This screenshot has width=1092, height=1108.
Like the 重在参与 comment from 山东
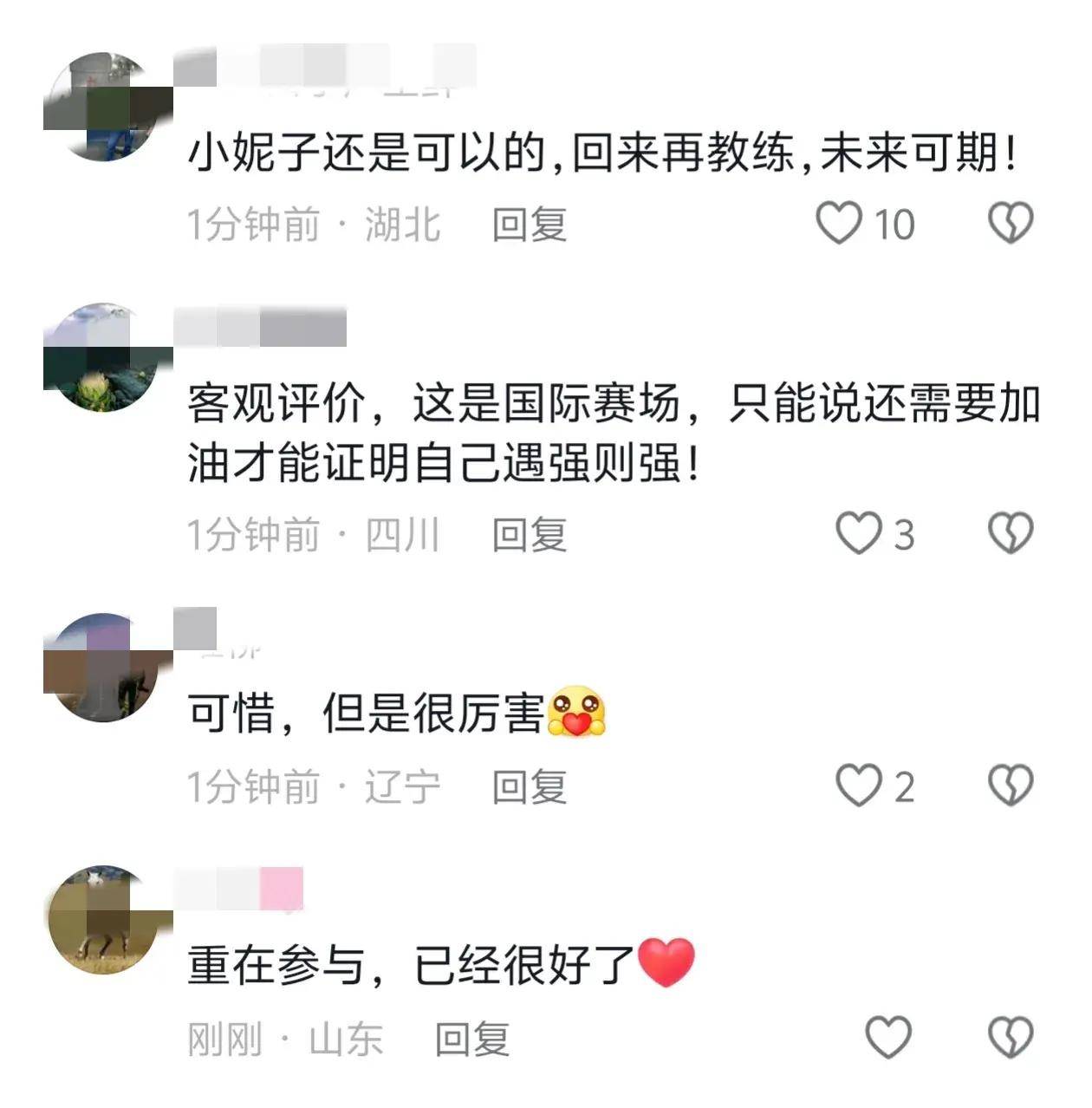pyautogui.click(x=888, y=1037)
